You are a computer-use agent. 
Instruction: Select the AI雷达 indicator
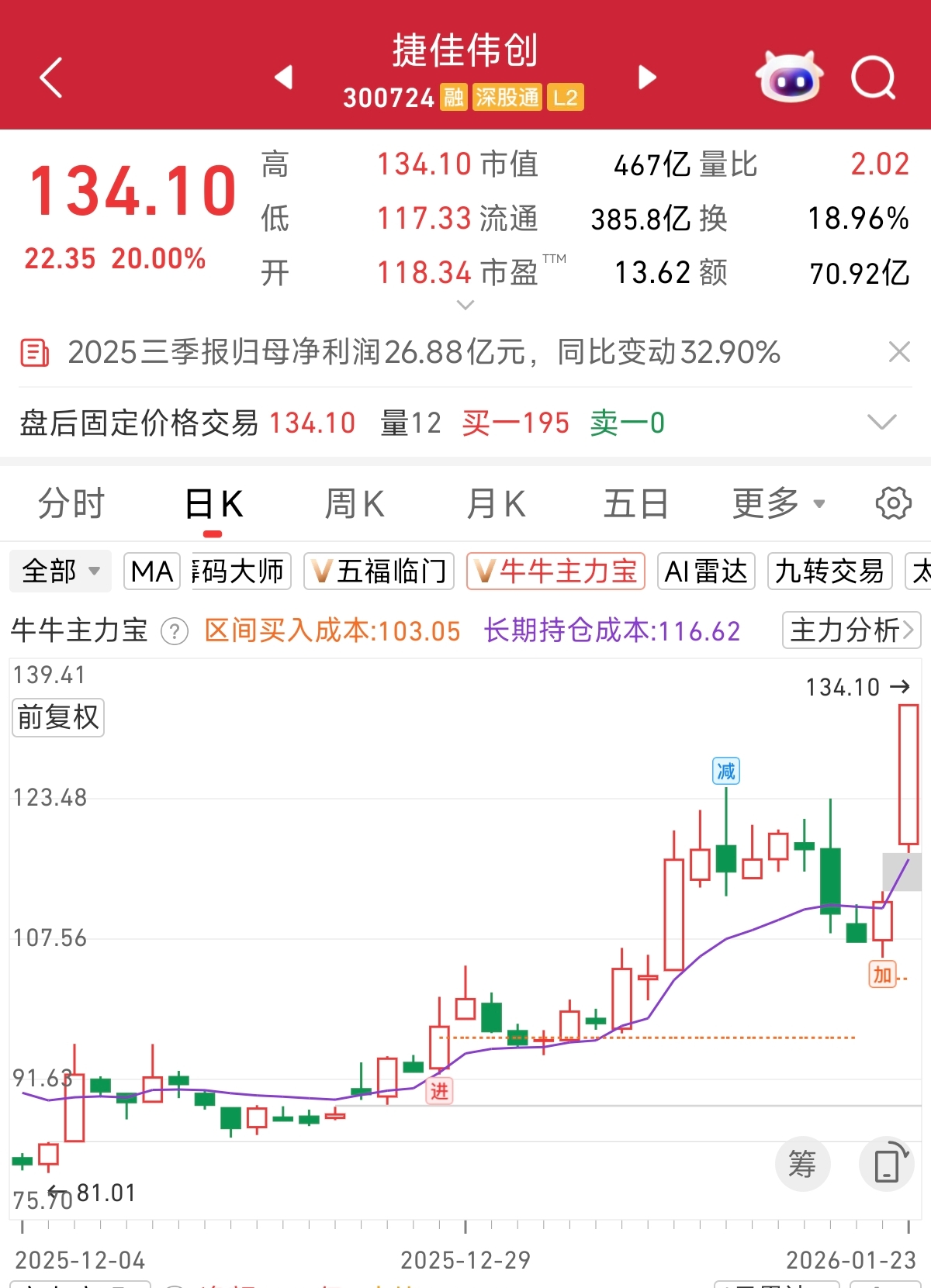pyautogui.click(x=706, y=571)
